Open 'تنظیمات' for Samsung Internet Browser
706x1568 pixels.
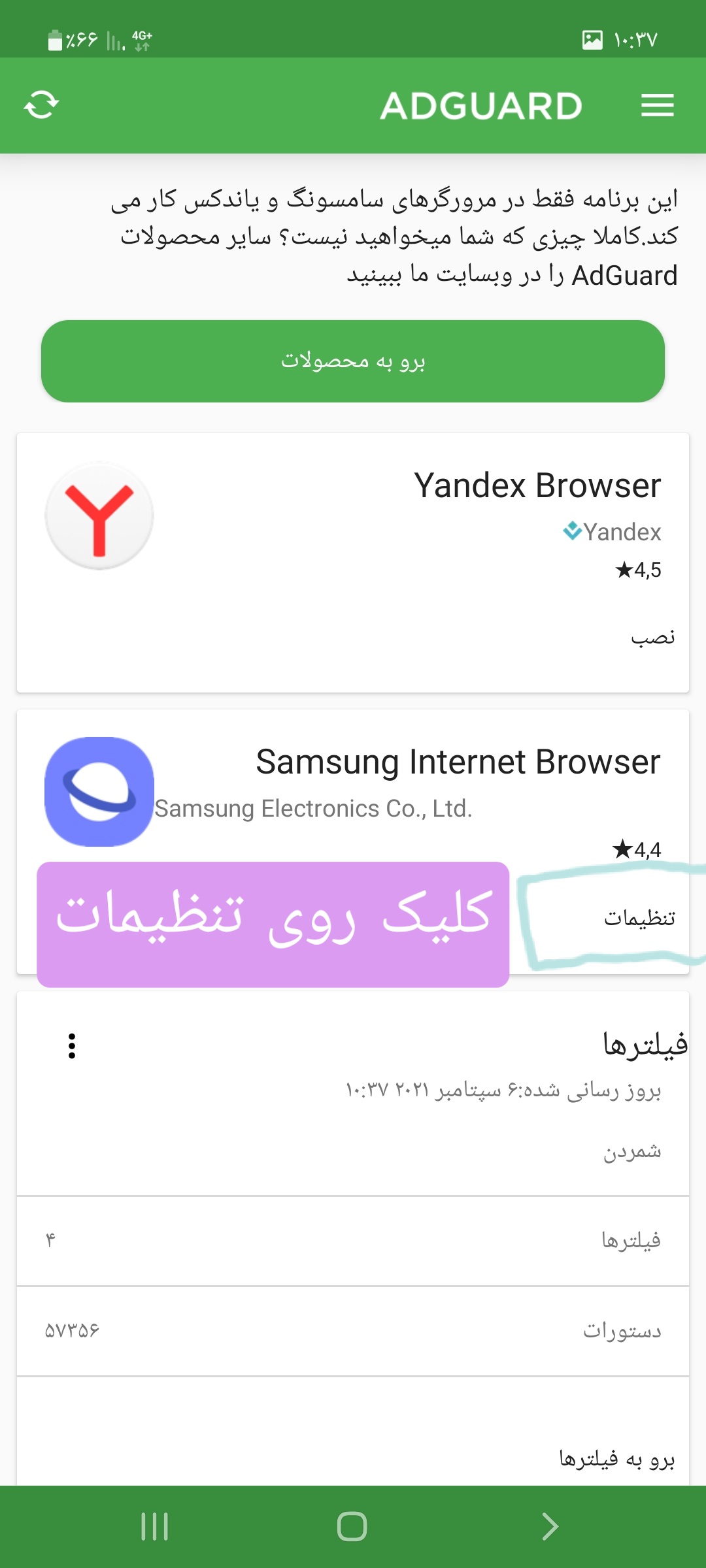click(639, 918)
